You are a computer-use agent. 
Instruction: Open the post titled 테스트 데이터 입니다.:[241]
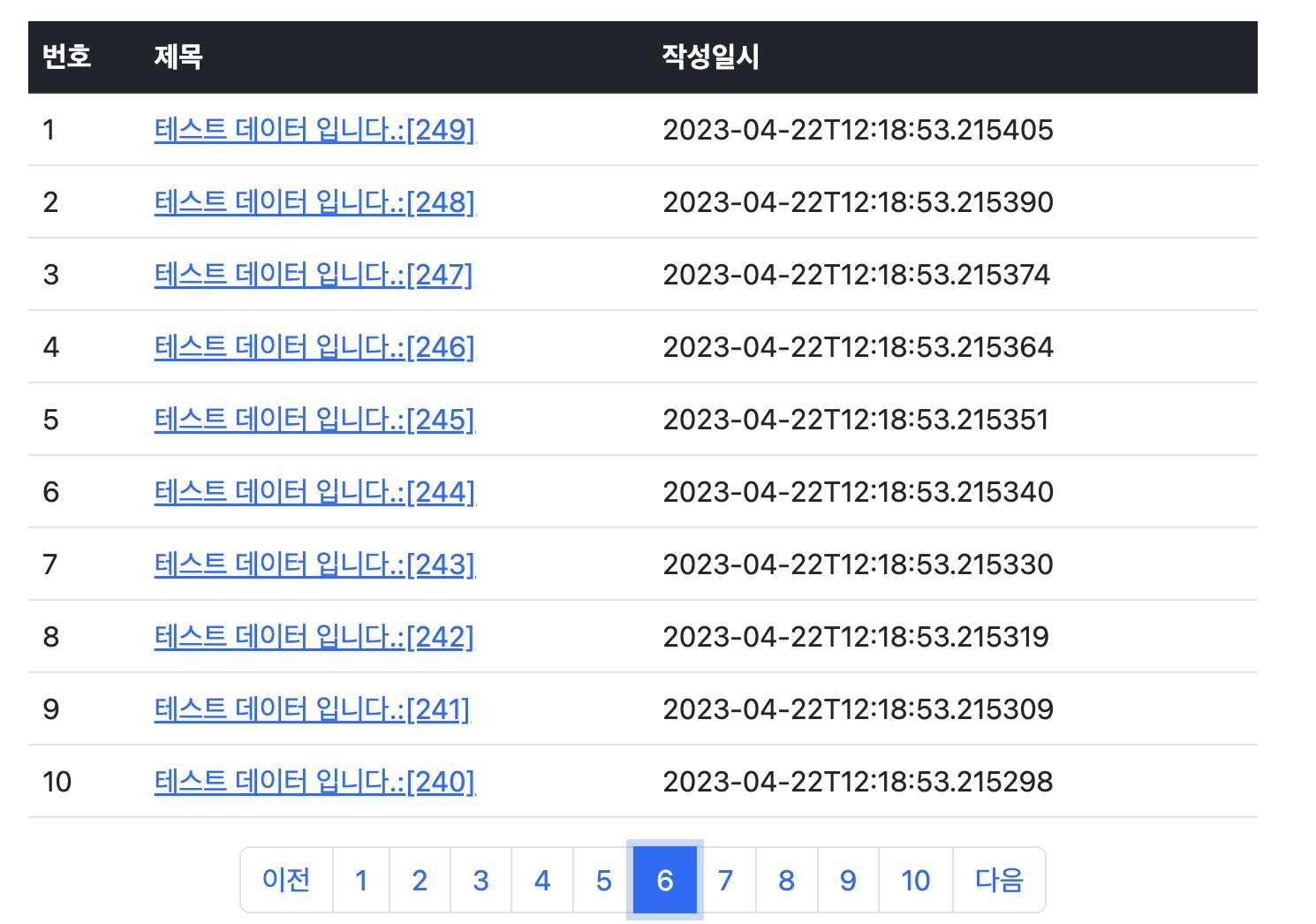point(312,709)
